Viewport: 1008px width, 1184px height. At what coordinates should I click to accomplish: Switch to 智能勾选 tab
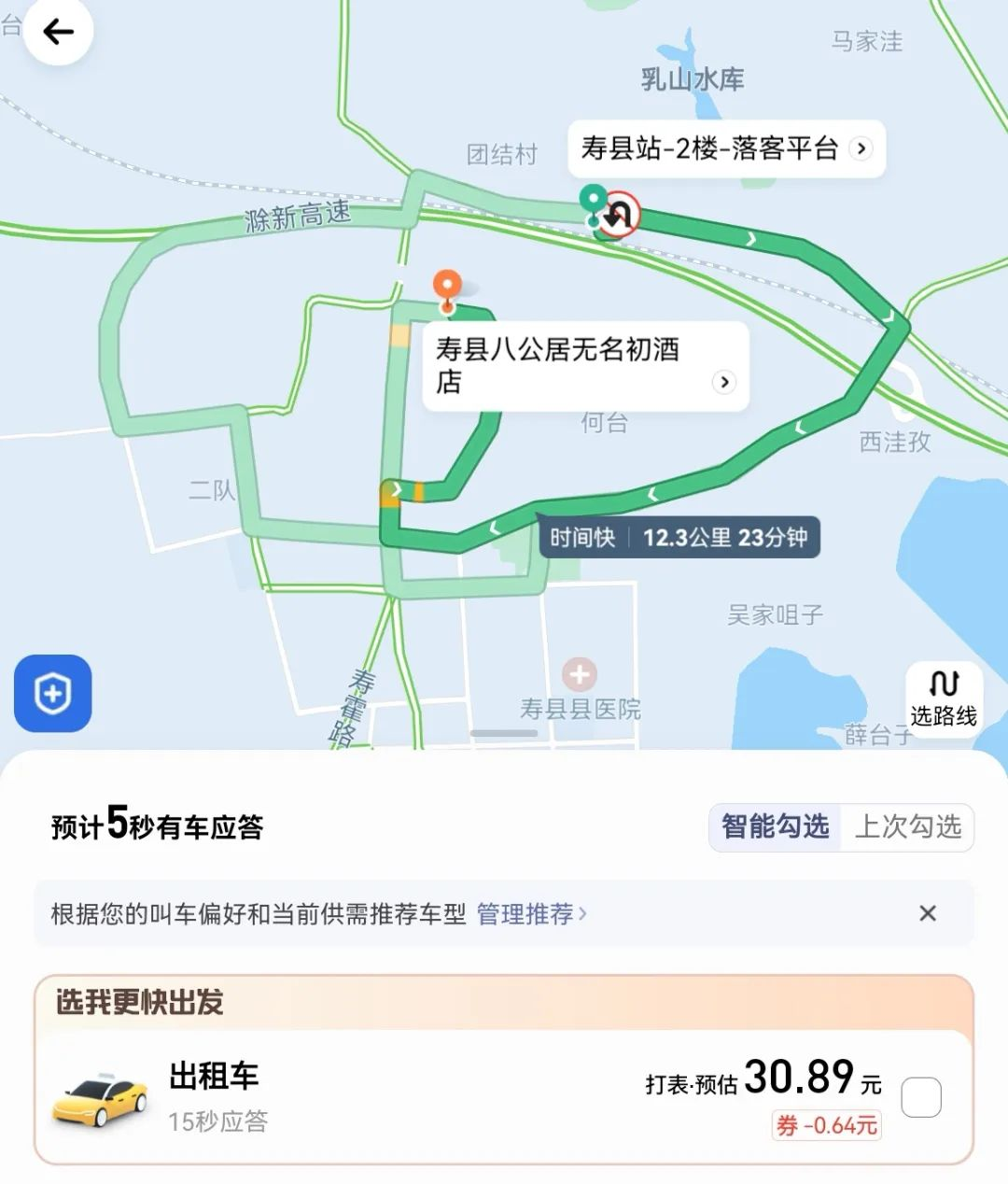point(775,827)
